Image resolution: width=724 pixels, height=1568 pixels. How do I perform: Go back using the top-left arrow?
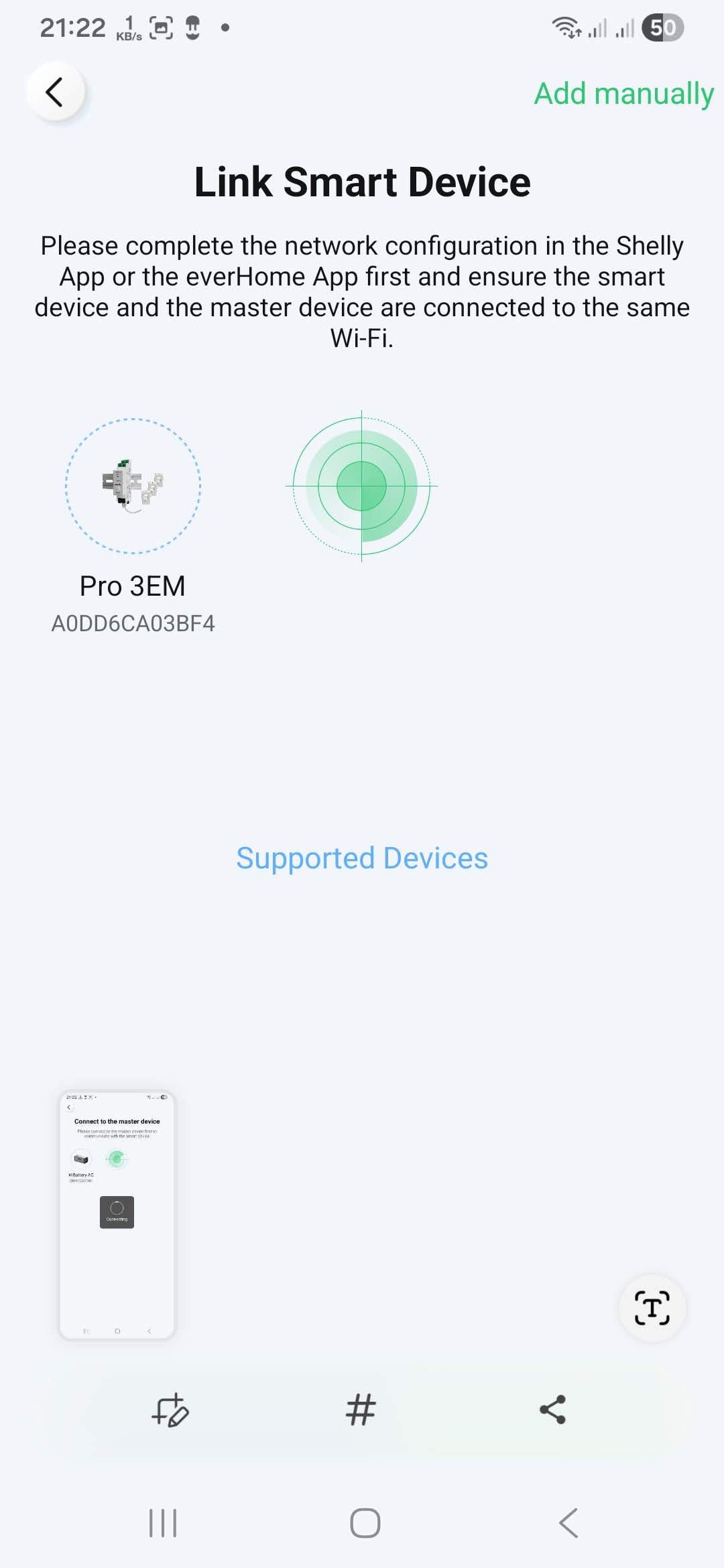pyautogui.click(x=55, y=92)
